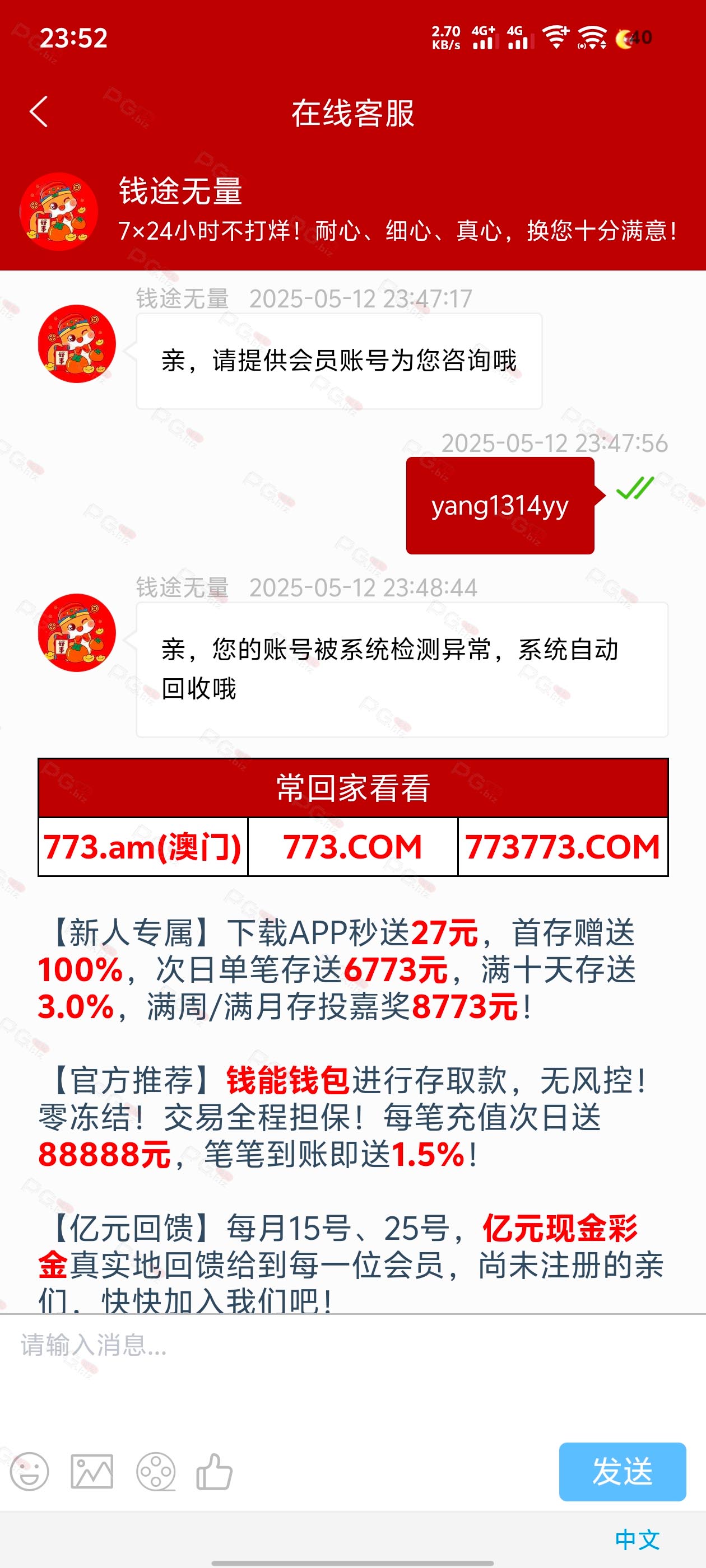Open the 773773.COM site link
The width and height of the screenshot is (706, 1568).
(x=562, y=847)
